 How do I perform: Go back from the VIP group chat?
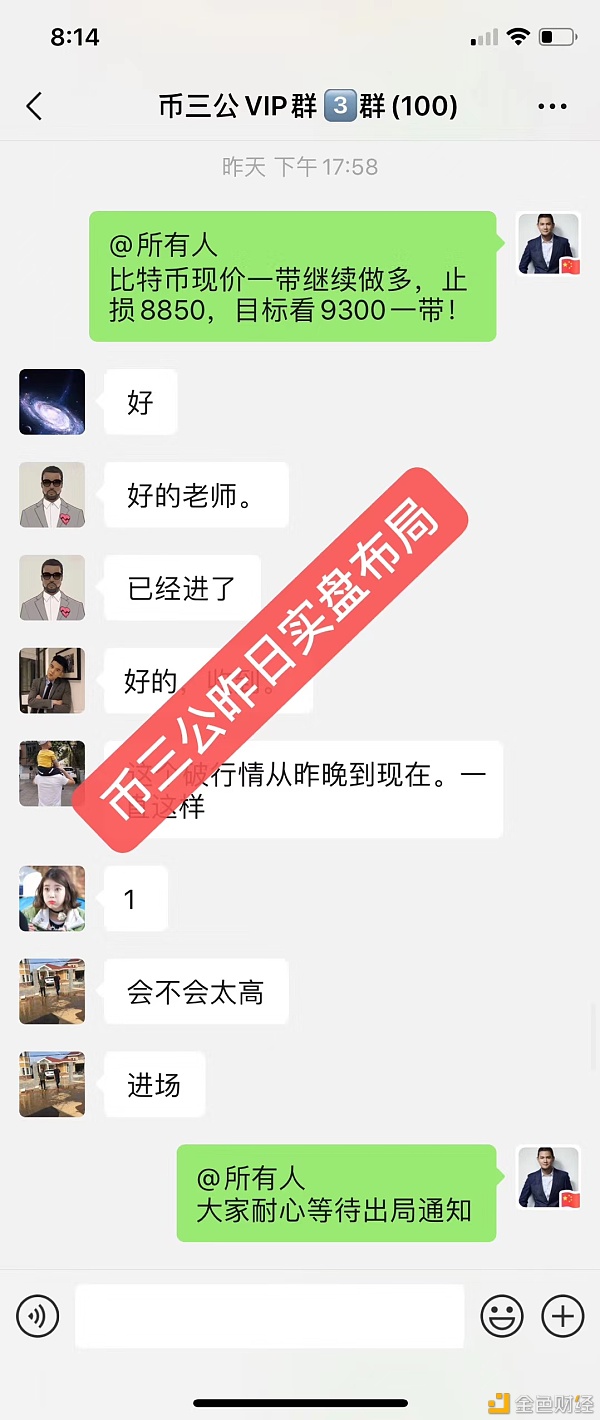tap(34, 106)
